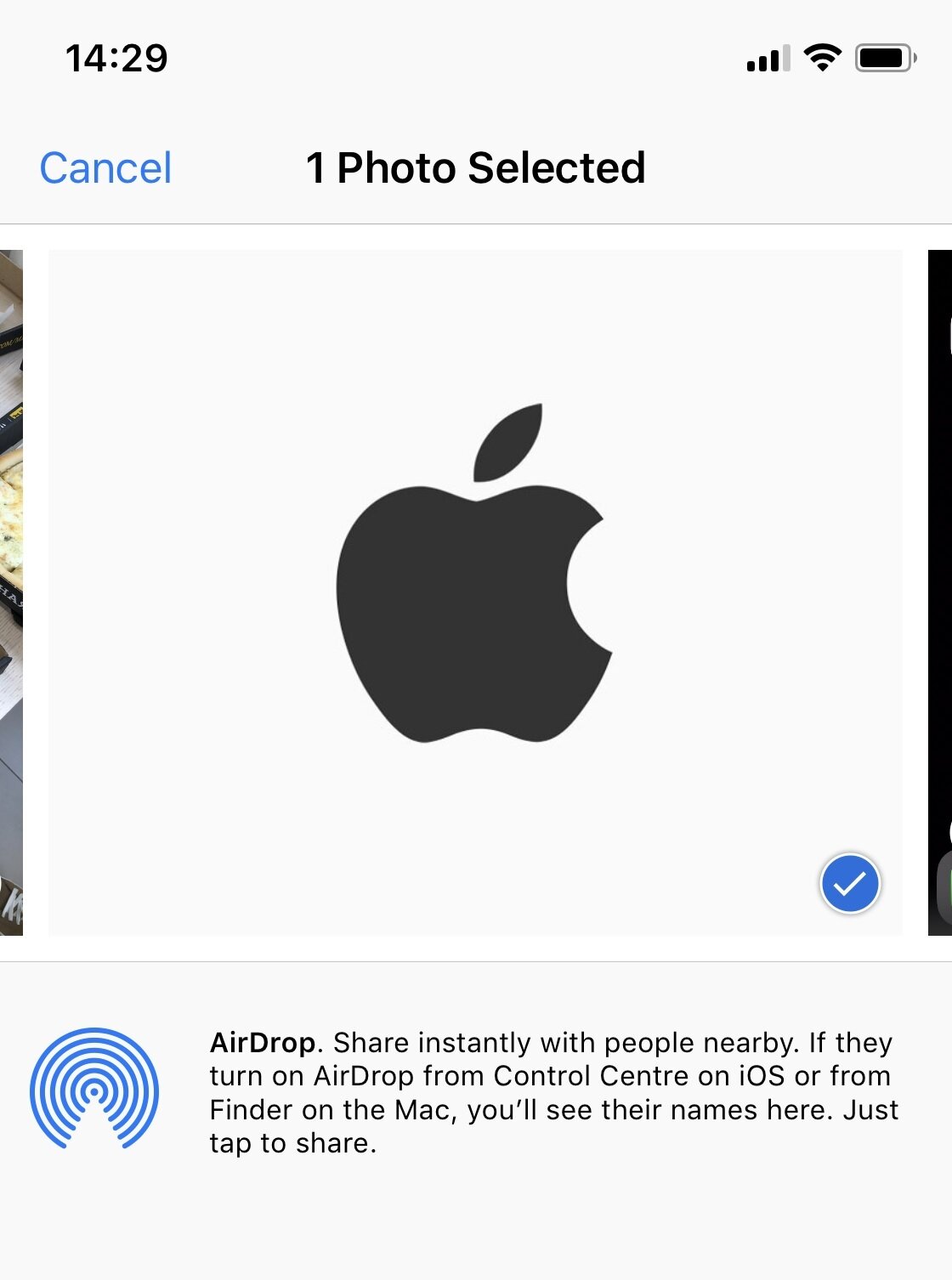Cancel the photo sharing sheet
The image size is (952, 1280).
coord(105,167)
